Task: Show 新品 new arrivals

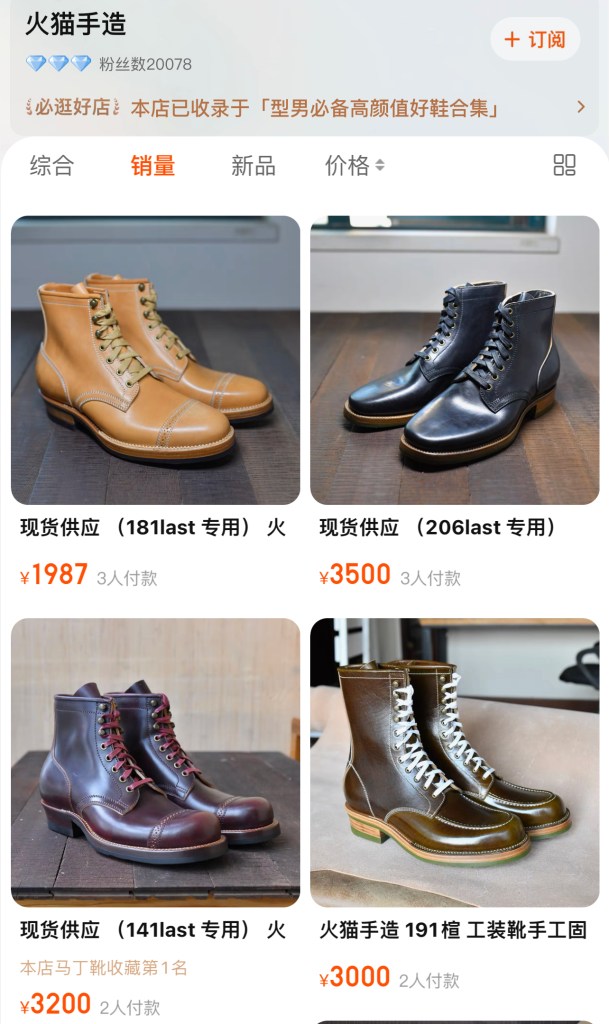Action: [x=253, y=166]
